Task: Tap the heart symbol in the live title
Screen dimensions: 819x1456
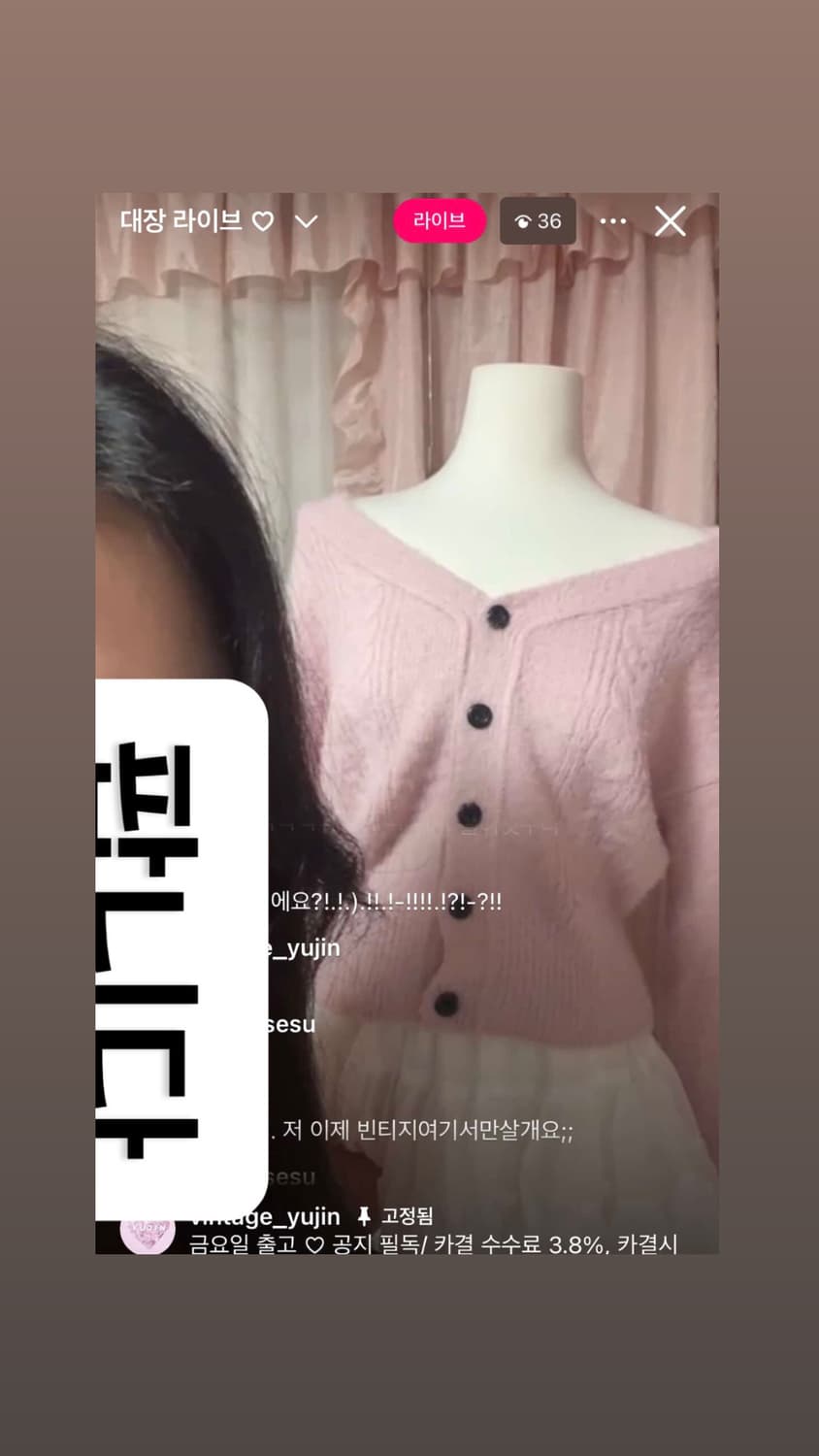Action: click(260, 219)
